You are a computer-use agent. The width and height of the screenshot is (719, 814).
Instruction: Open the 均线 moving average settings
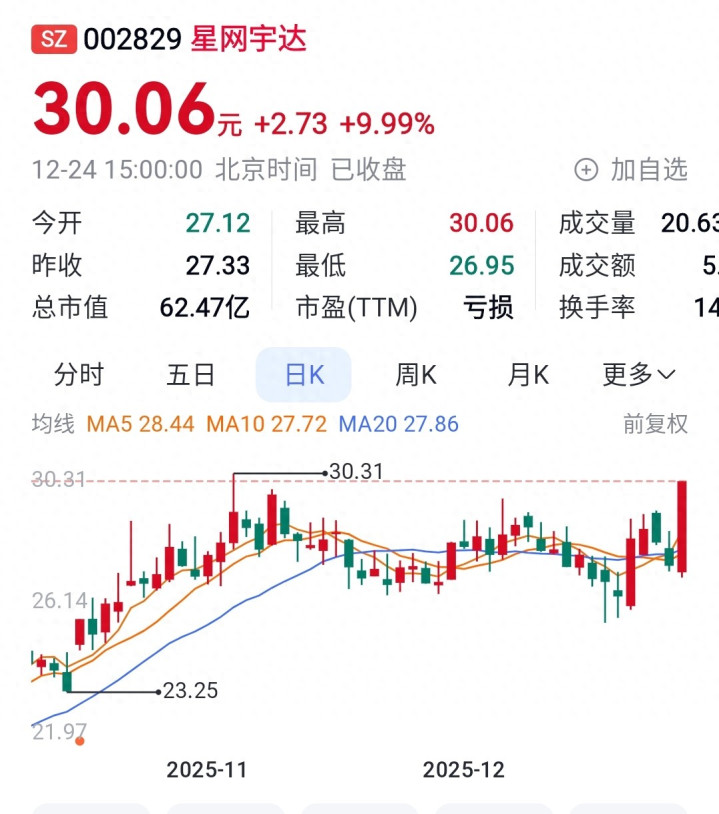[53, 424]
